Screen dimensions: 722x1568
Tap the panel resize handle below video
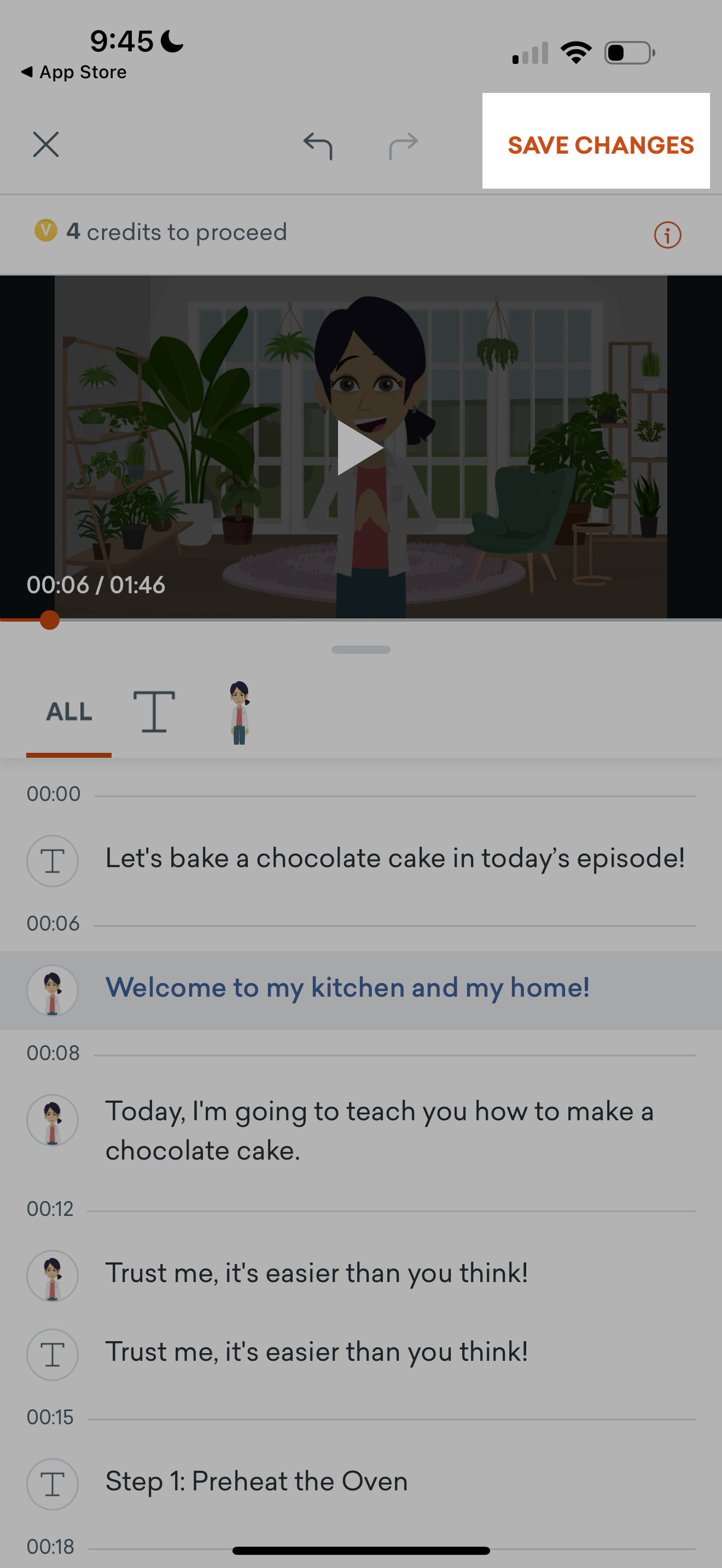pyautogui.click(x=360, y=650)
